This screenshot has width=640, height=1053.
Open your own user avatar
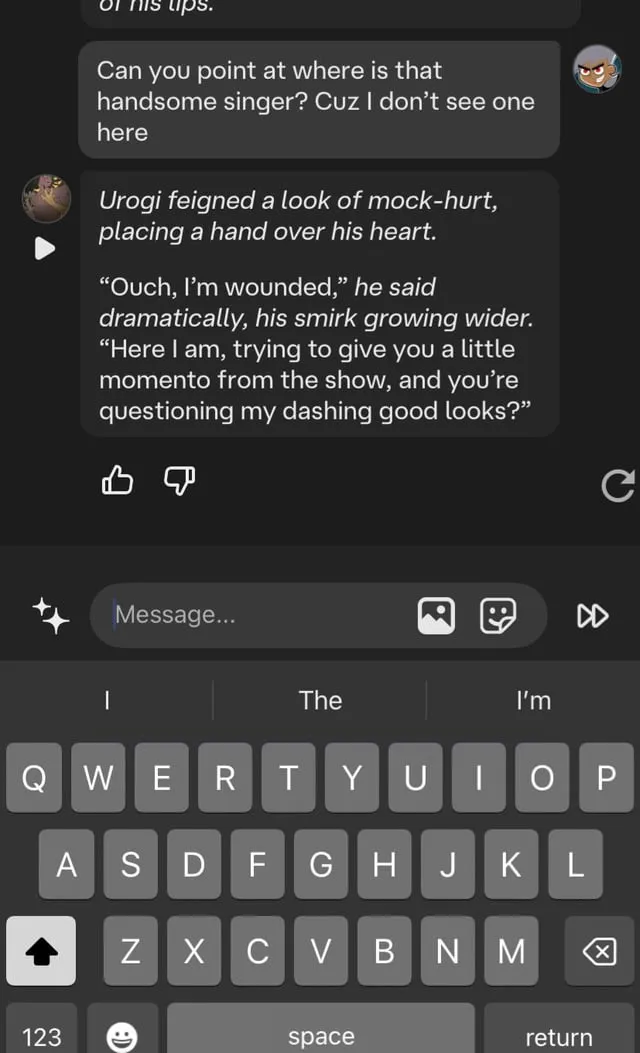[x=597, y=69]
